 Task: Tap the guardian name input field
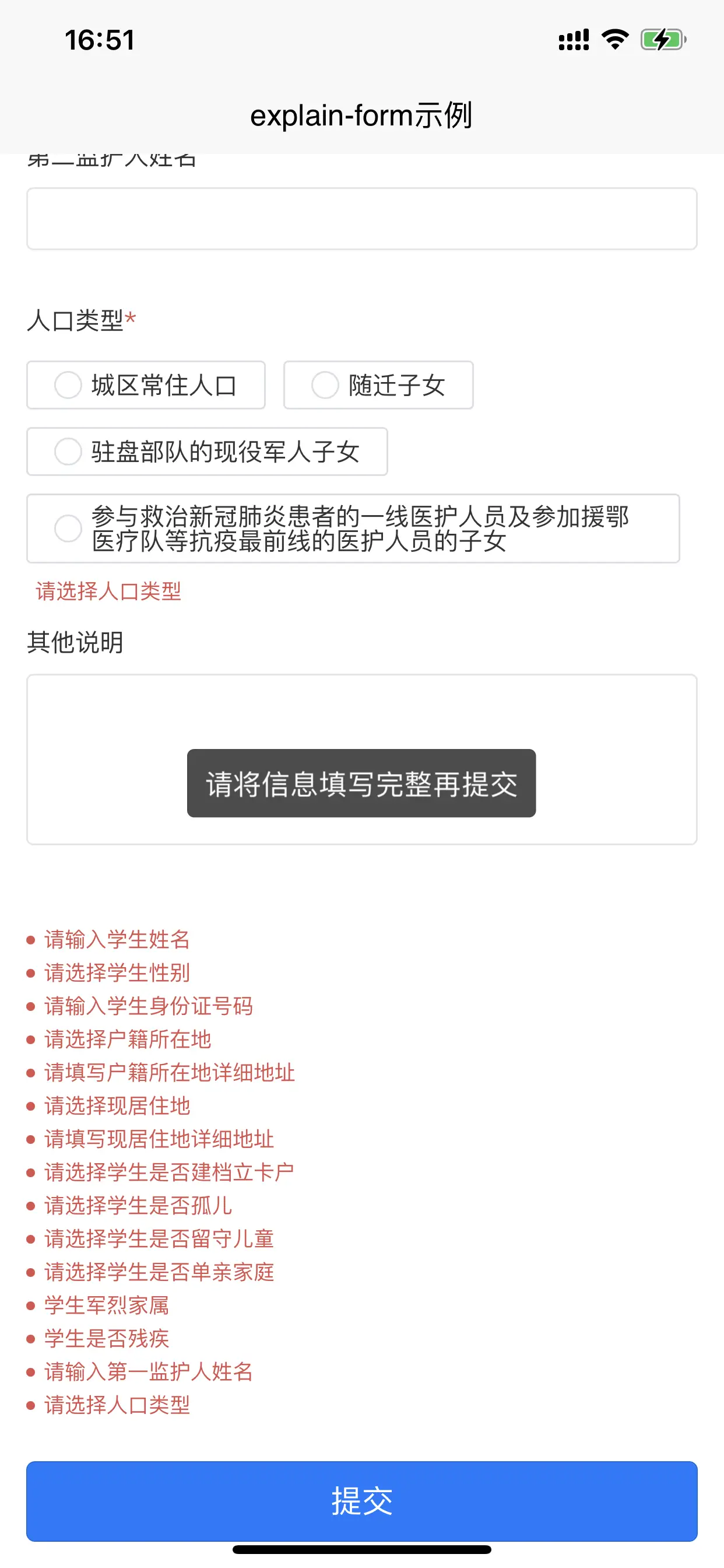click(x=361, y=219)
